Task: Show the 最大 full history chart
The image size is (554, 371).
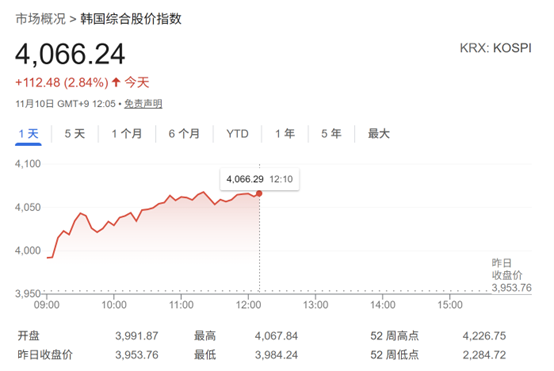Action: [x=379, y=134]
